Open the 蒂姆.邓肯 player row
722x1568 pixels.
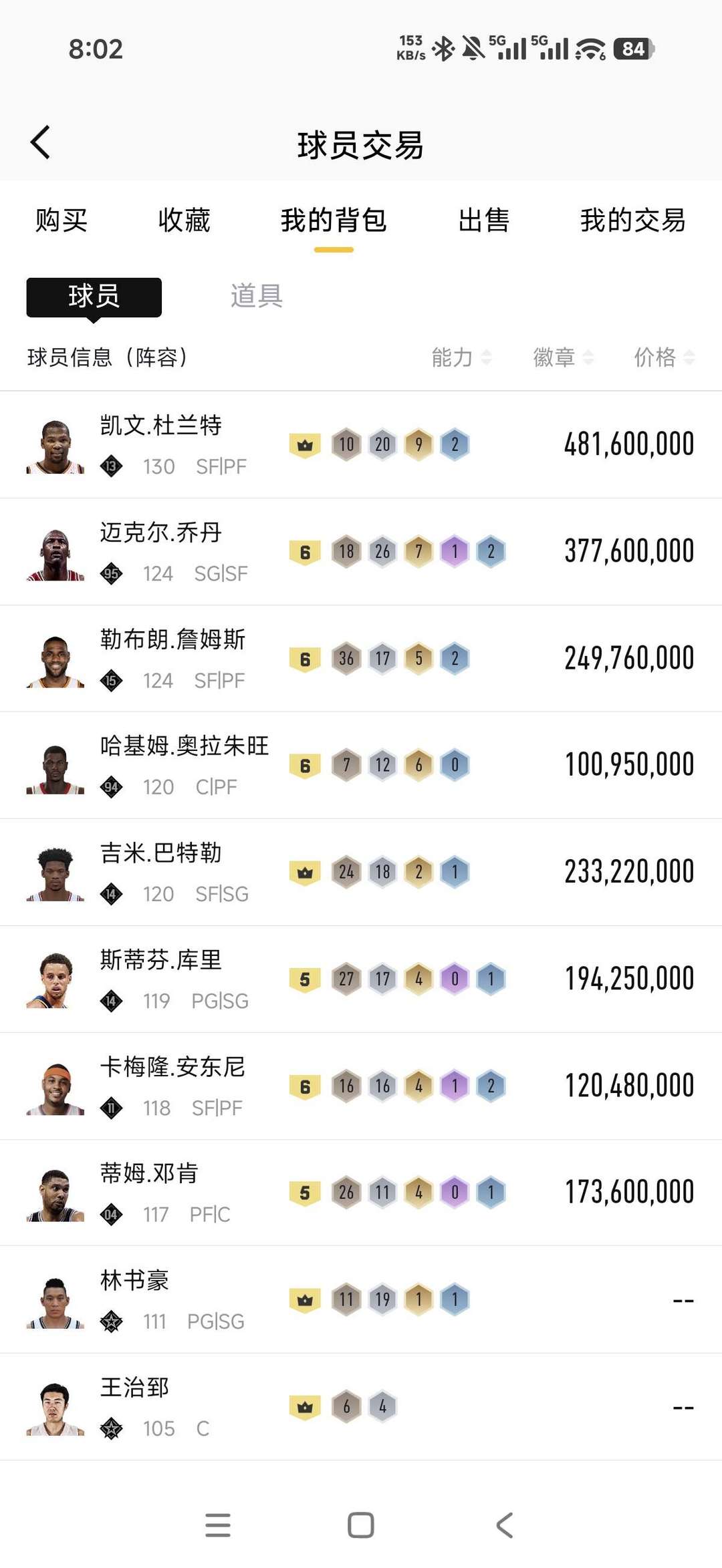pos(361,1193)
